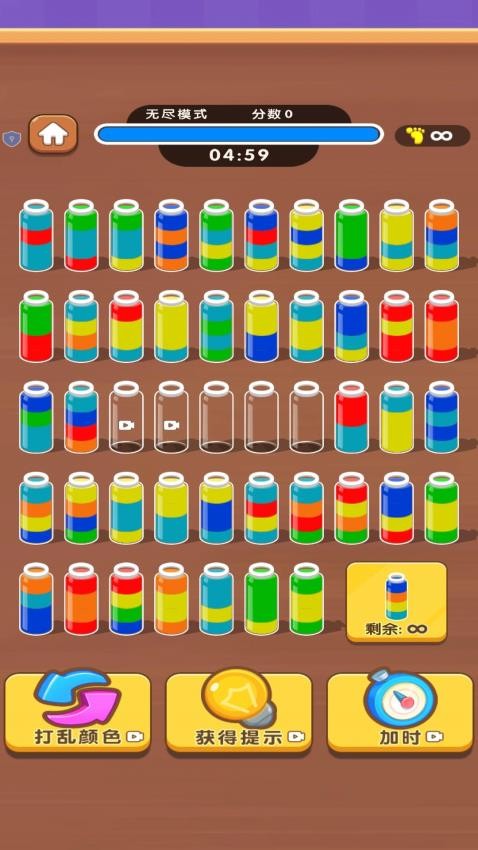Screen dimensions: 478x850
Task: Tap the extra bottle card labeled 剩余
Action: point(397,602)
